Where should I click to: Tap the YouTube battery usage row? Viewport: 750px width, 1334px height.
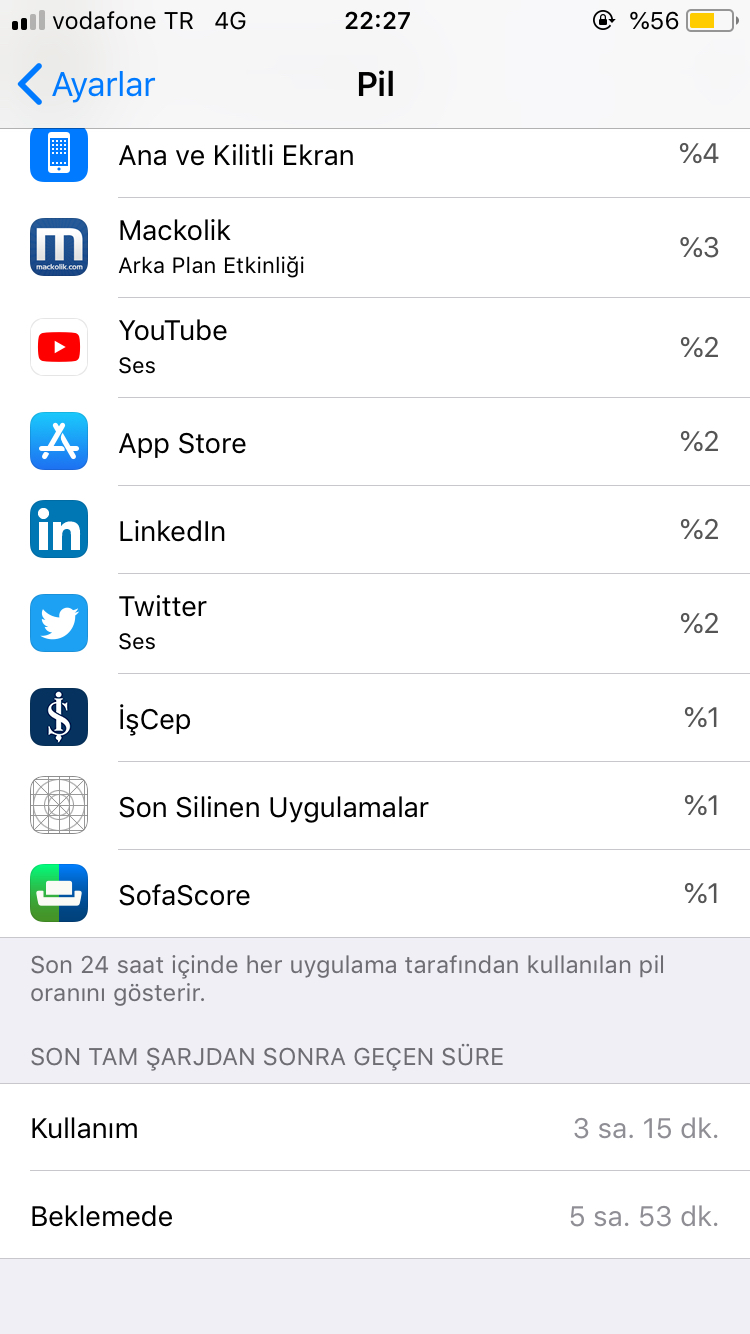[x=375, y=348]
